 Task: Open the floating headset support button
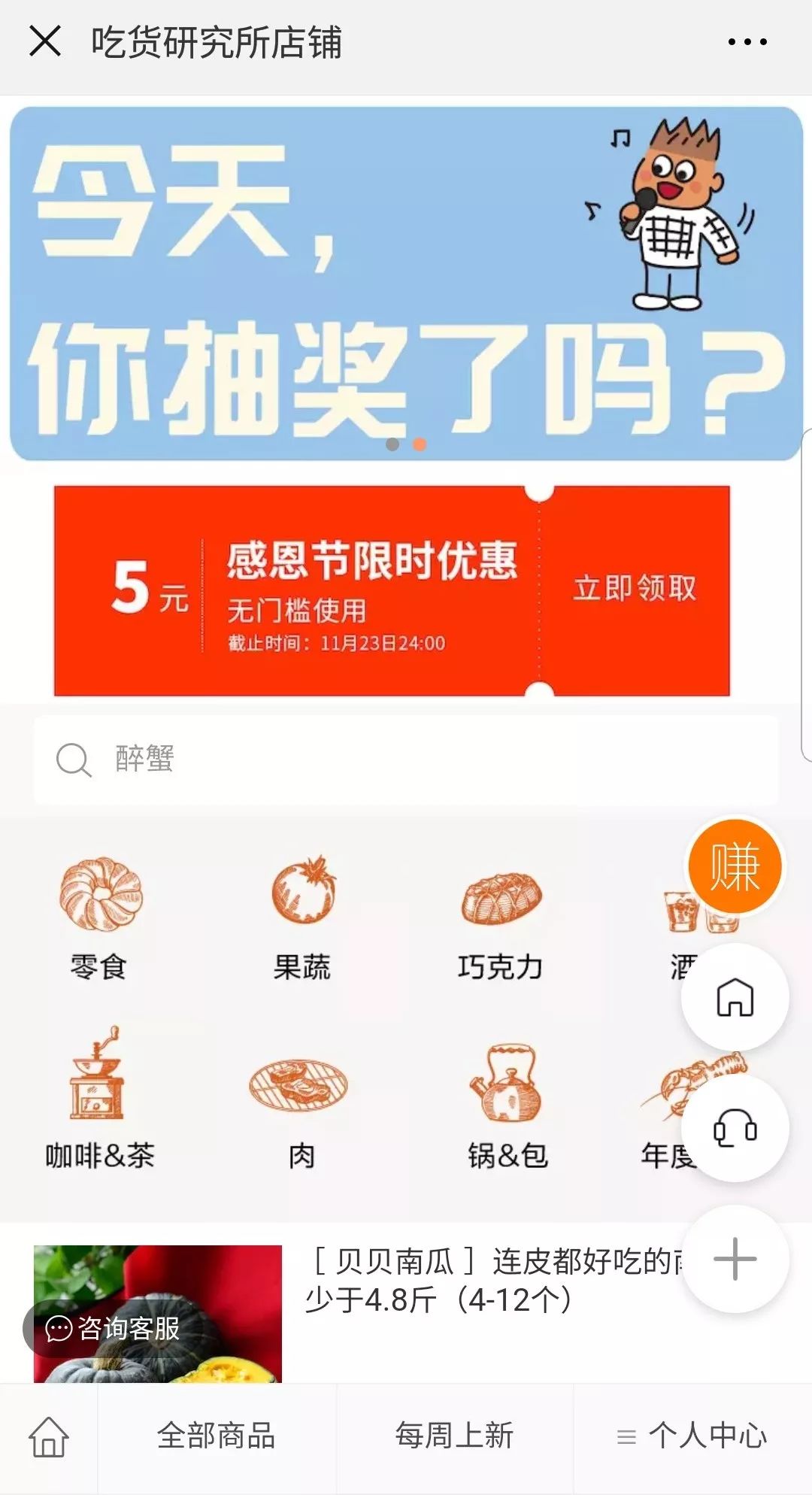[x=735, y=1128]
